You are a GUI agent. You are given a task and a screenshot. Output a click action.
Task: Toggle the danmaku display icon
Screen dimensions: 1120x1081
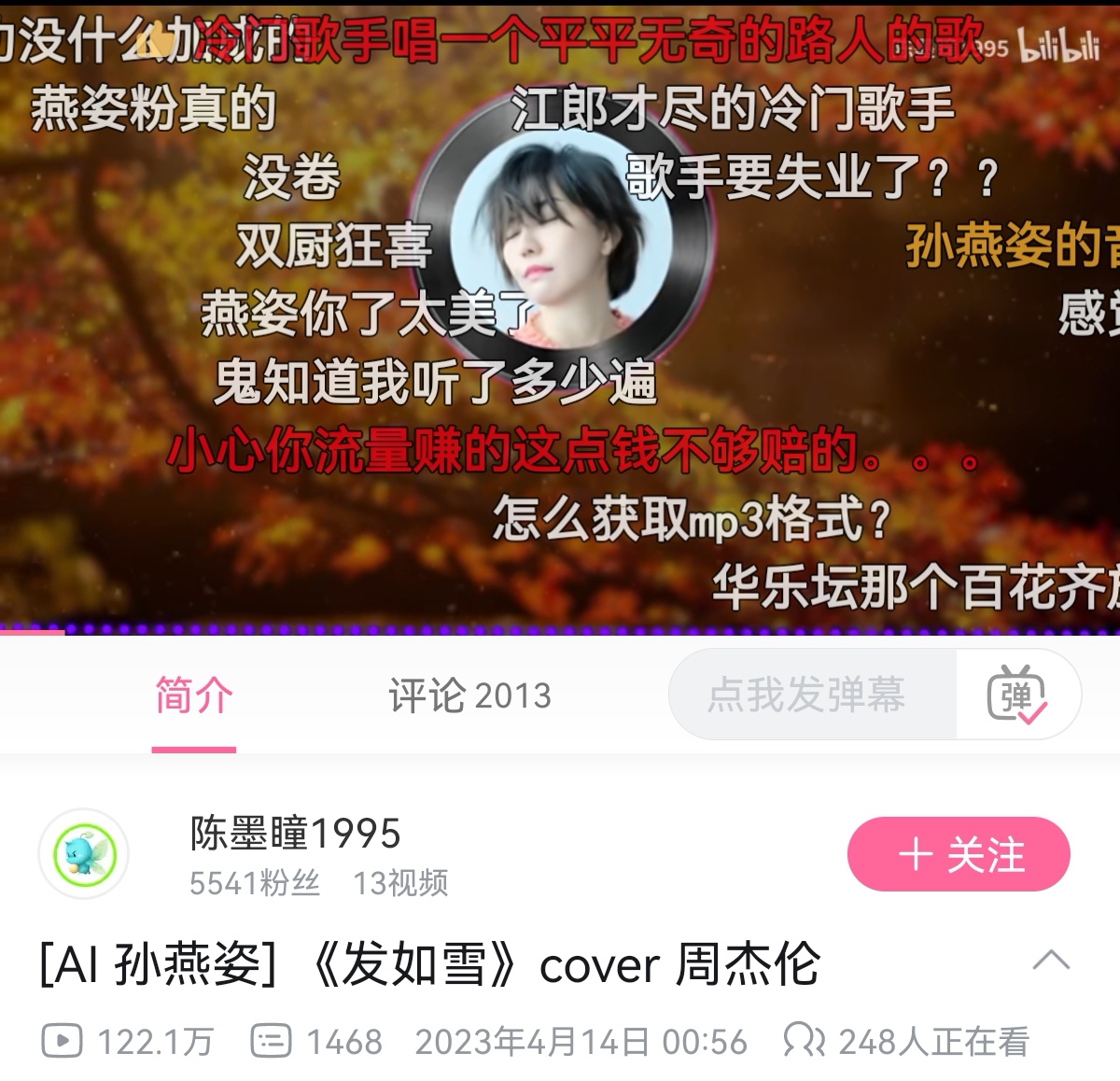(1016, 695)
